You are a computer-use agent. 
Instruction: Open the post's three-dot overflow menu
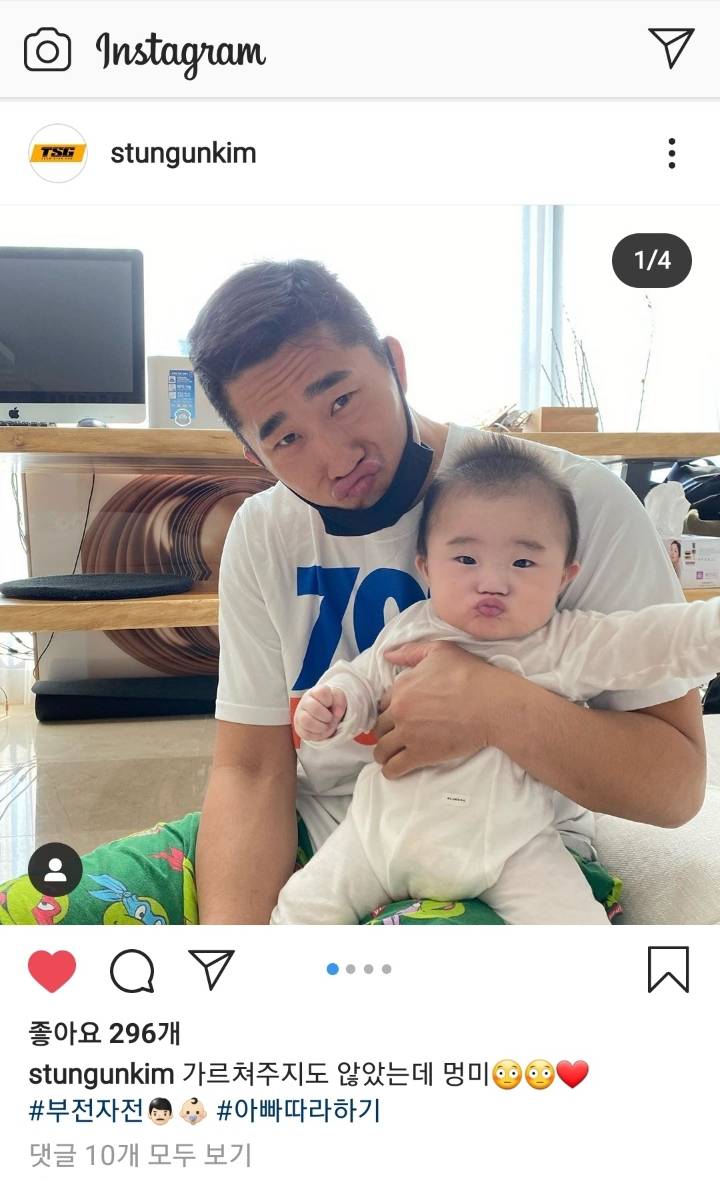(x=671, y=153)
